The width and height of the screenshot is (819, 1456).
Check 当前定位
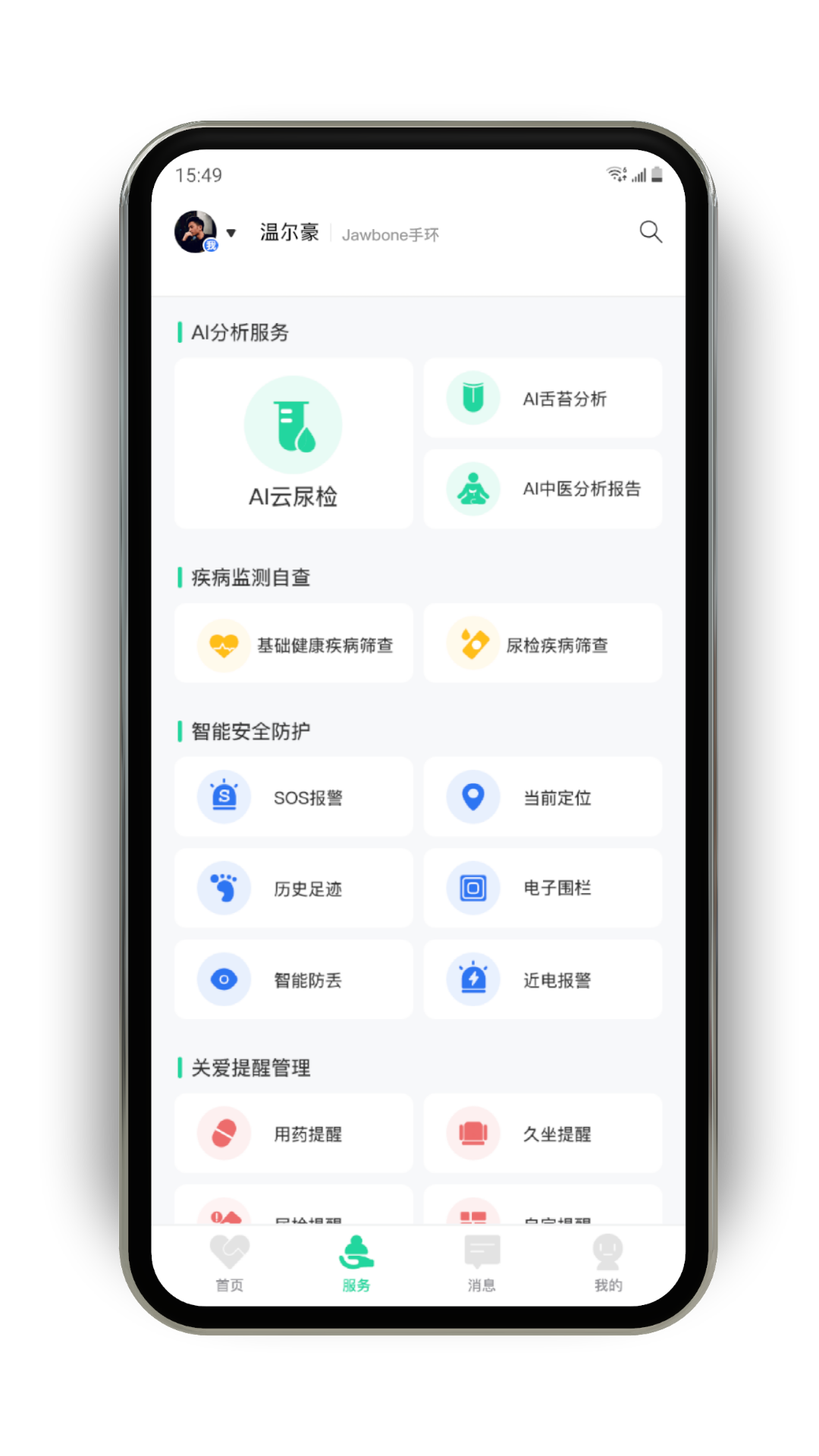point(542,797)
